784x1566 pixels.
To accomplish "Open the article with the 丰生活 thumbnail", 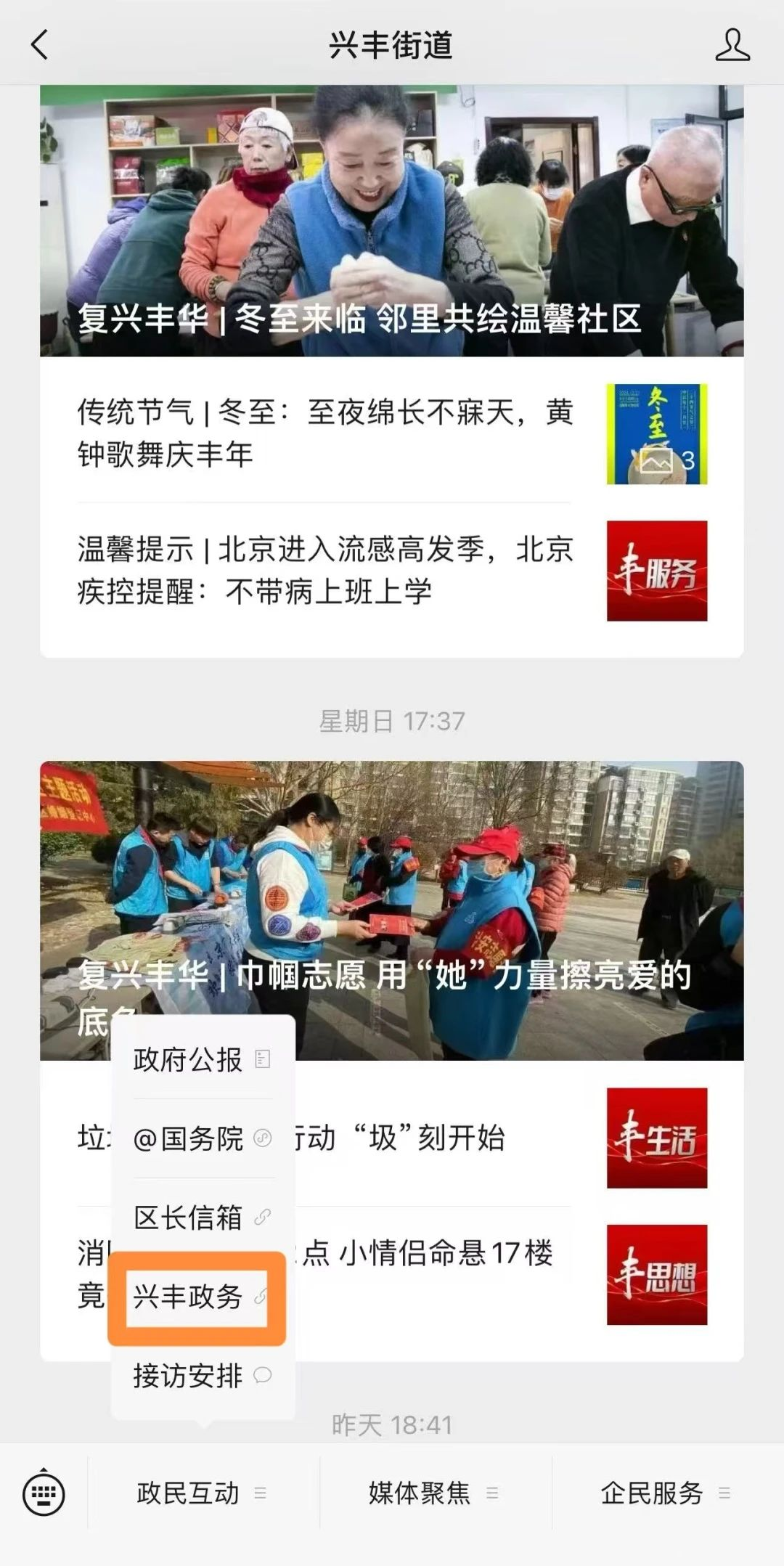I will pos(656,1138).
